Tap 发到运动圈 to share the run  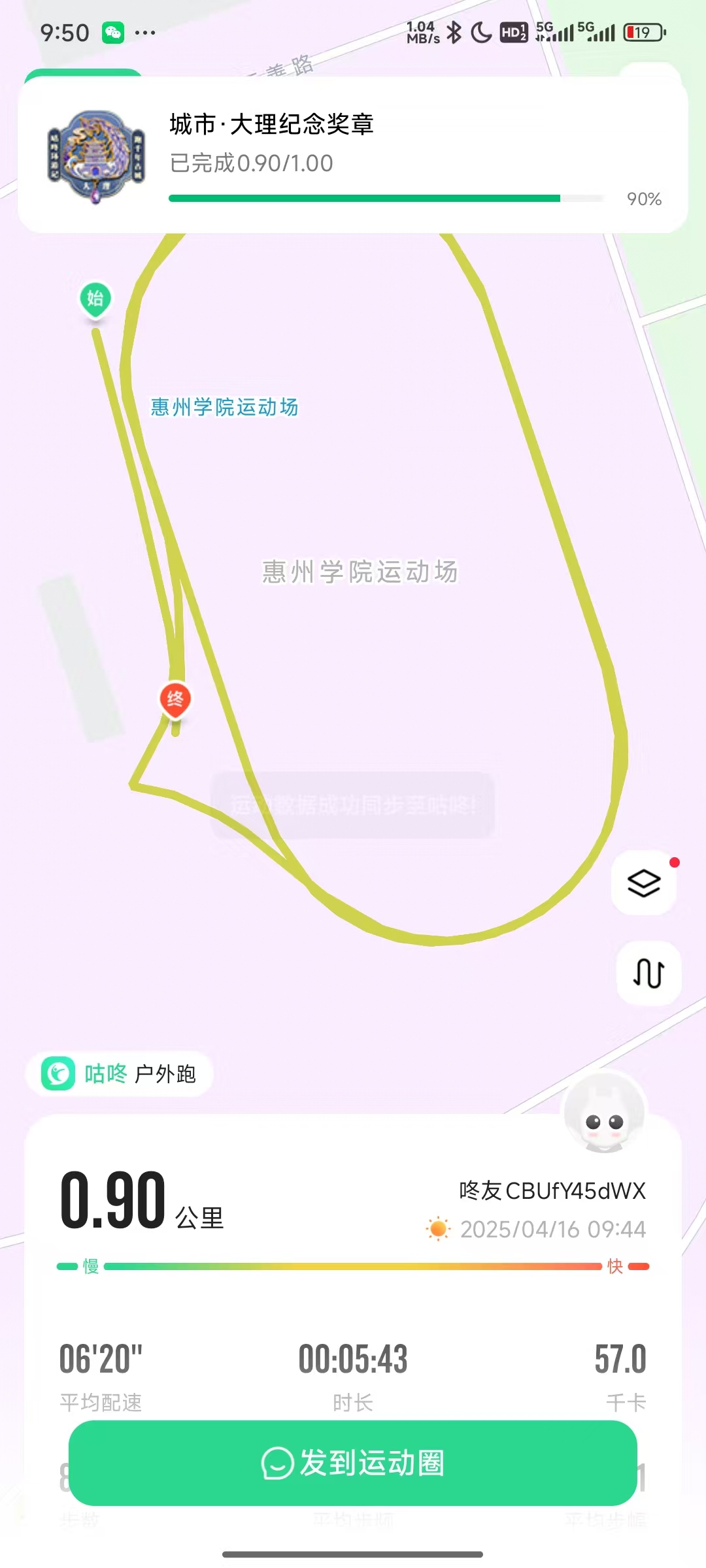pyautogui.click(x=353, y=1463)
